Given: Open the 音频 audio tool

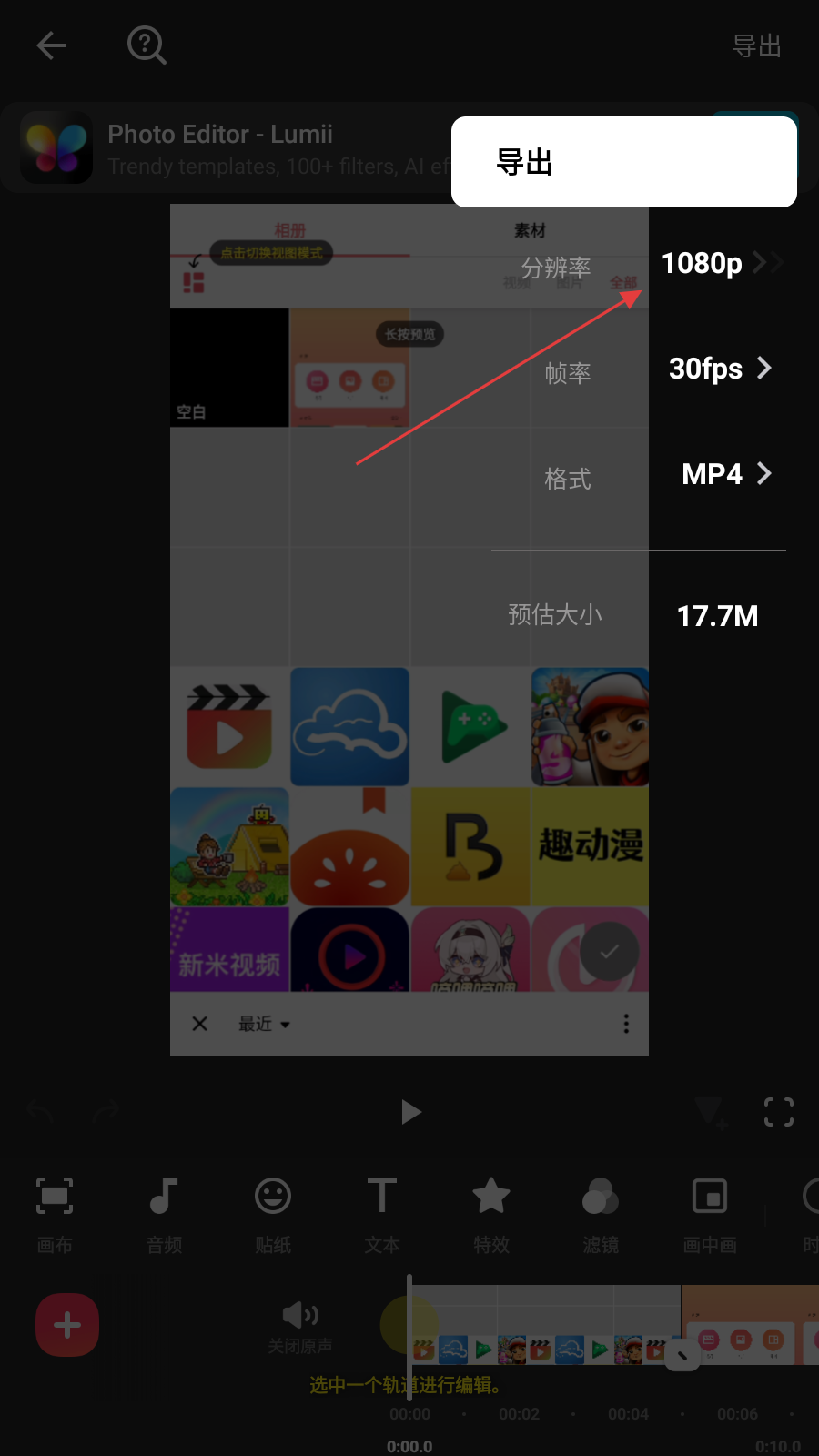Looking at the screenshot, I should (x=164, y=1212).
